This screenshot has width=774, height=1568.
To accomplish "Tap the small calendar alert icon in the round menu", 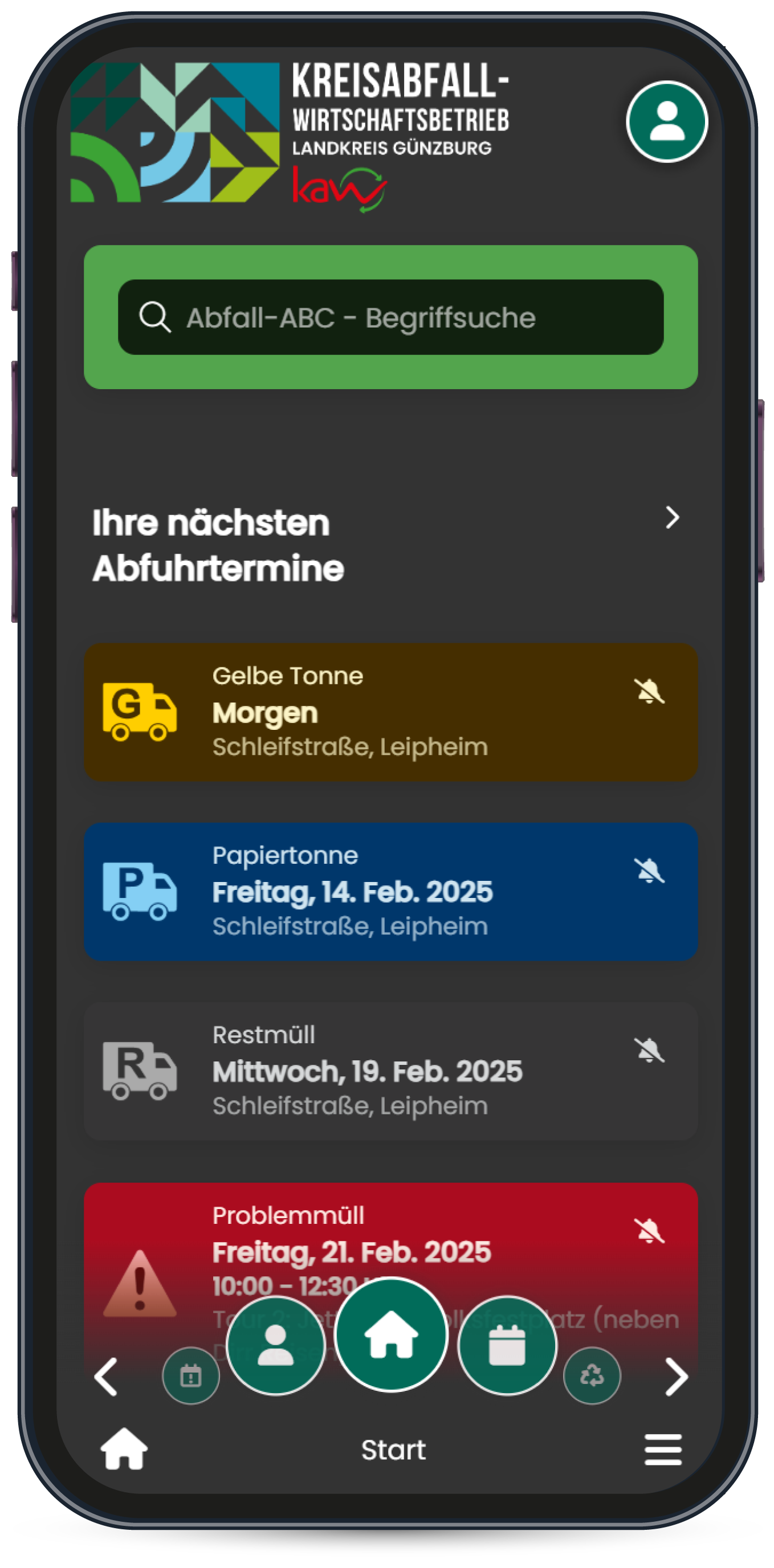I will coord(190,1375).
